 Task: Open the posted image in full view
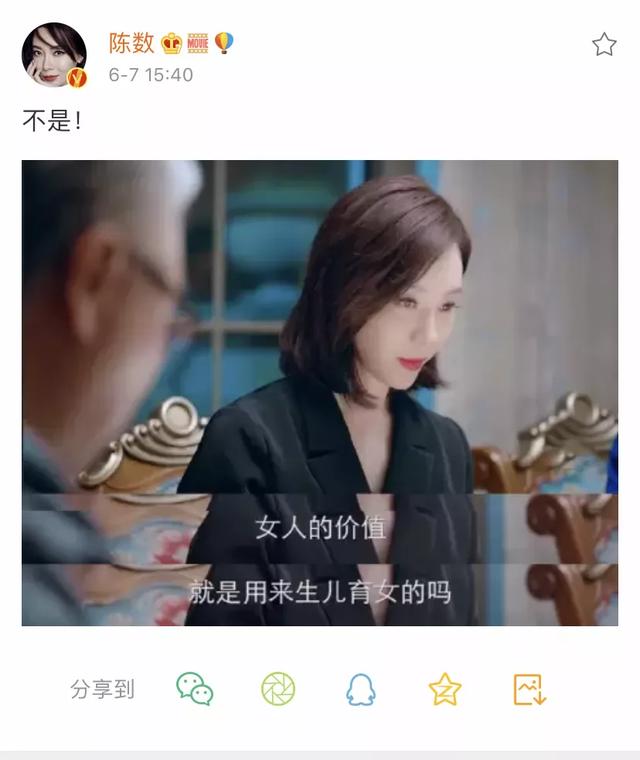320,393
